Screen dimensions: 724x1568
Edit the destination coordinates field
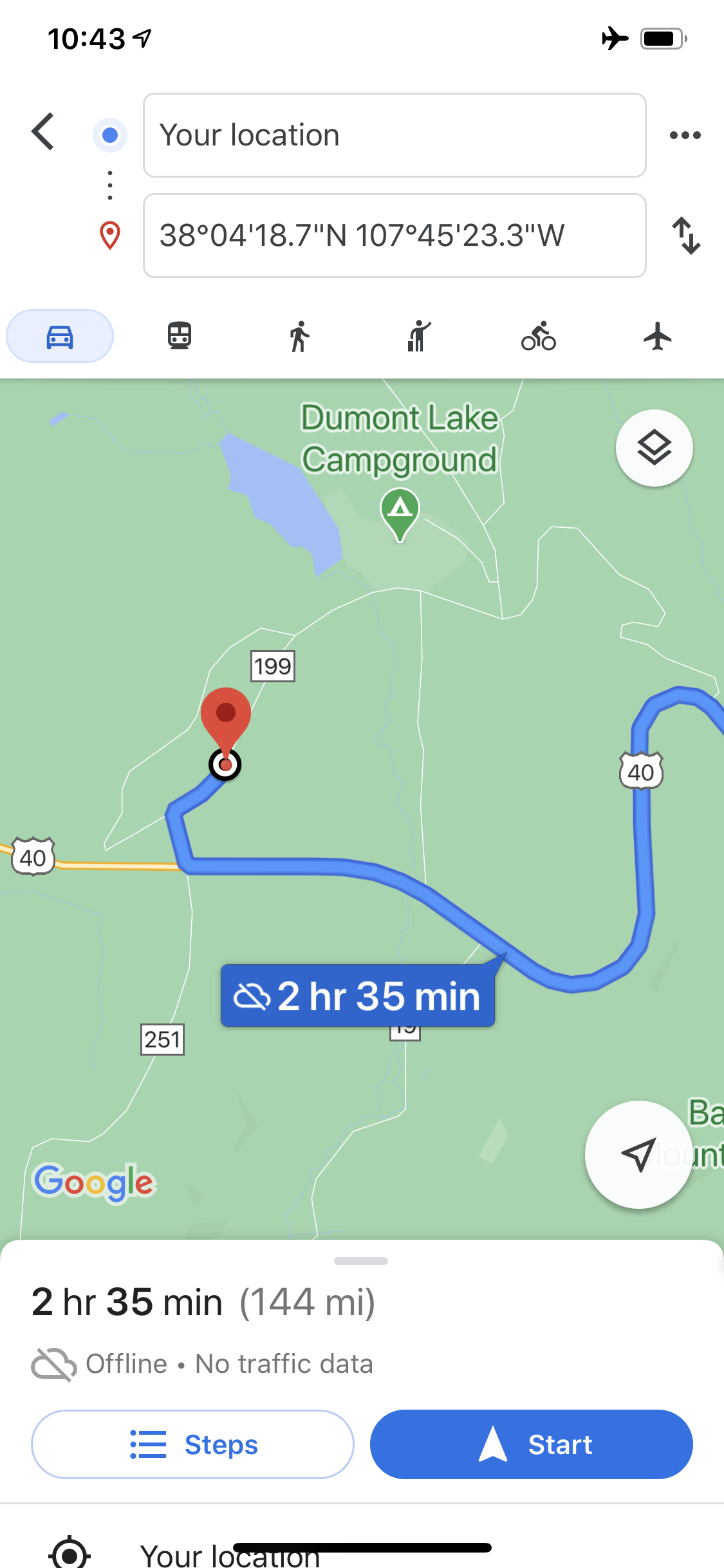pyautogui.click(x=394, y=236)
